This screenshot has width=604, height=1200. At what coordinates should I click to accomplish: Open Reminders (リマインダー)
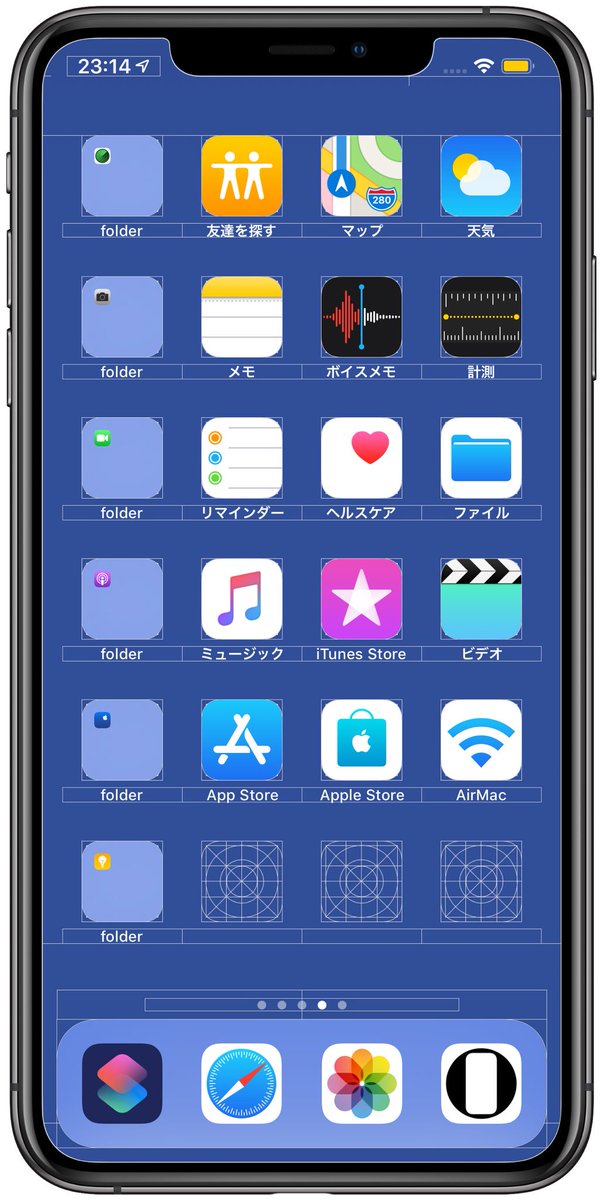pyautogui.click(x=241, y=458)
